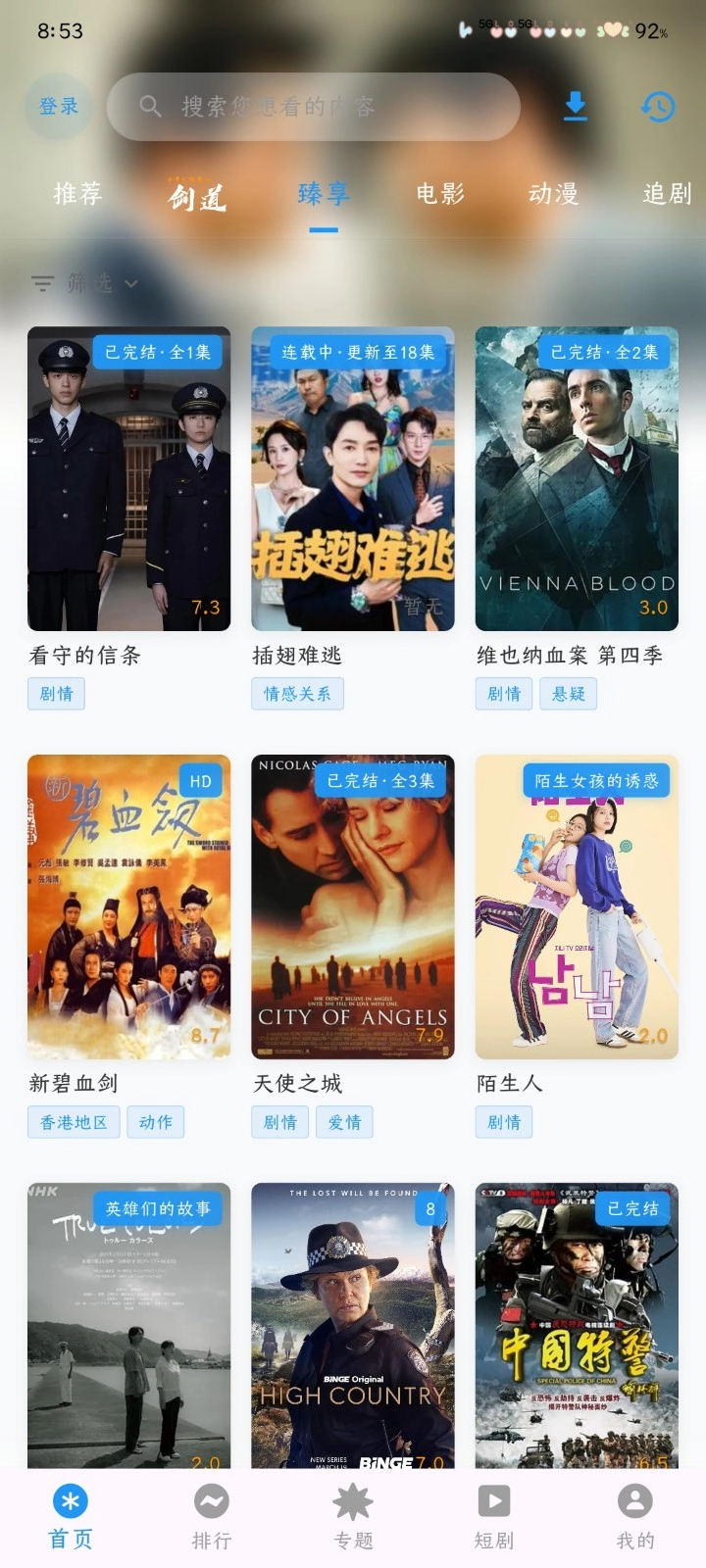
Task: Tap the search magnifier icon
Action: coord(148,106)
